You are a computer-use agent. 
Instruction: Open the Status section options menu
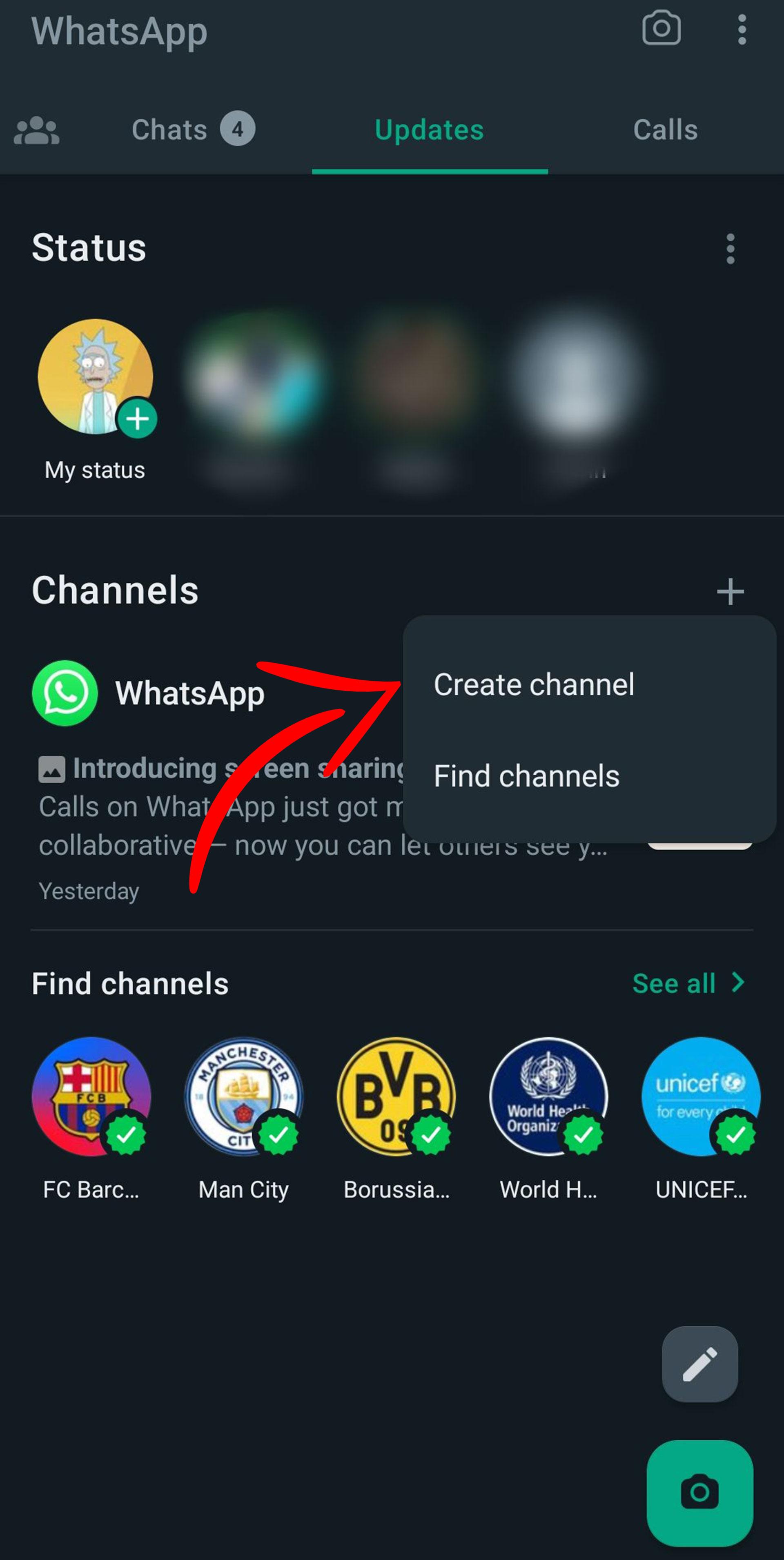[x=730, y=248]
